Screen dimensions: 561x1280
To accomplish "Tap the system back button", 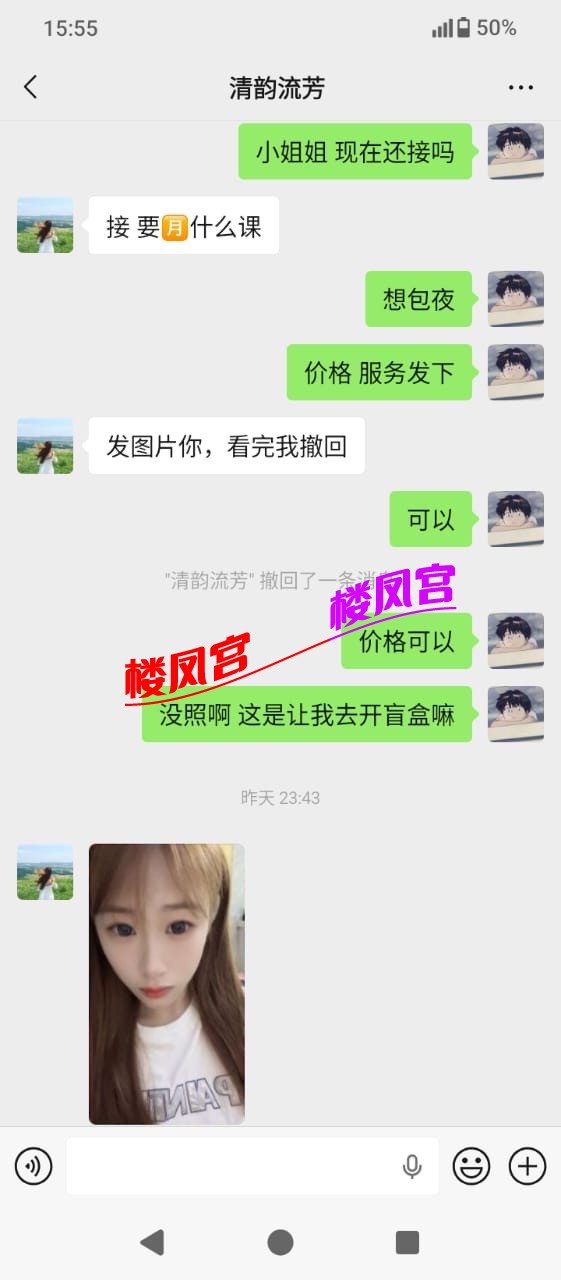I will tap(152, 1242).
